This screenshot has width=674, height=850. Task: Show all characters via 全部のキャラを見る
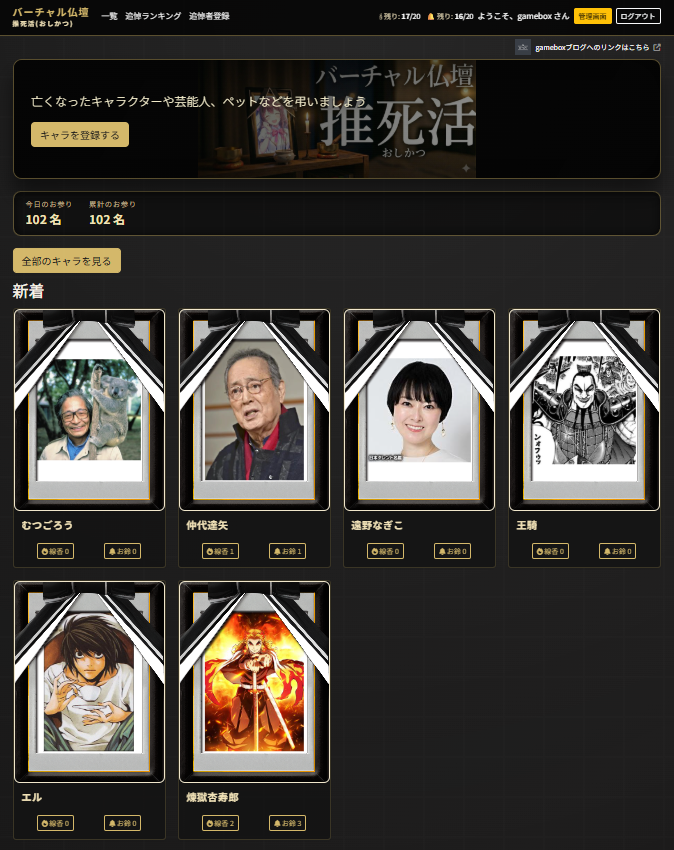click(67, 261)
